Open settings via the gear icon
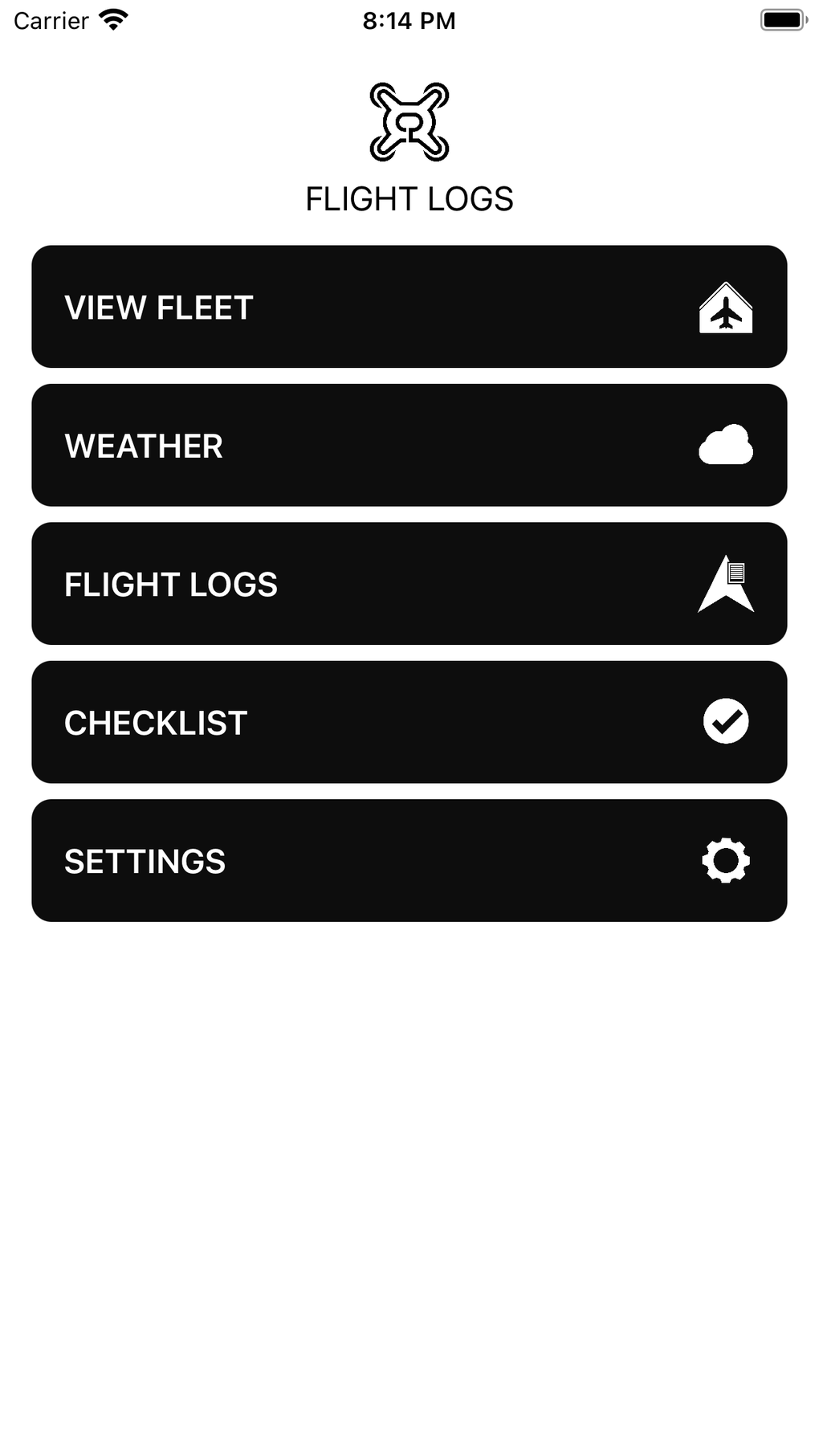Image resolution: width=819 pixels, height=1456 pixels. [725, 860]
